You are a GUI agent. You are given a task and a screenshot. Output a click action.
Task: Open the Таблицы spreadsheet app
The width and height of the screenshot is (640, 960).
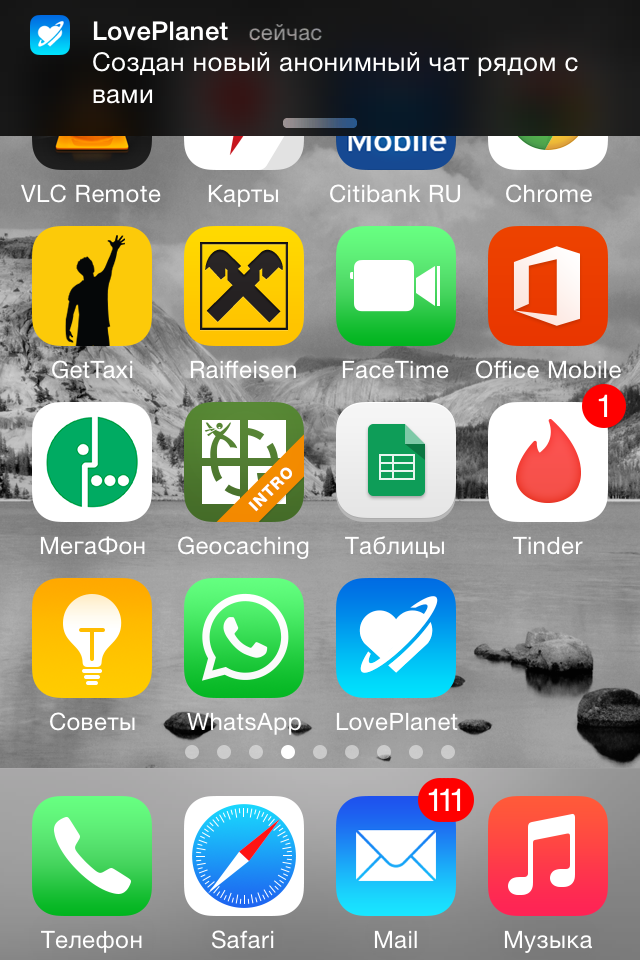click(x=396, y=462)
